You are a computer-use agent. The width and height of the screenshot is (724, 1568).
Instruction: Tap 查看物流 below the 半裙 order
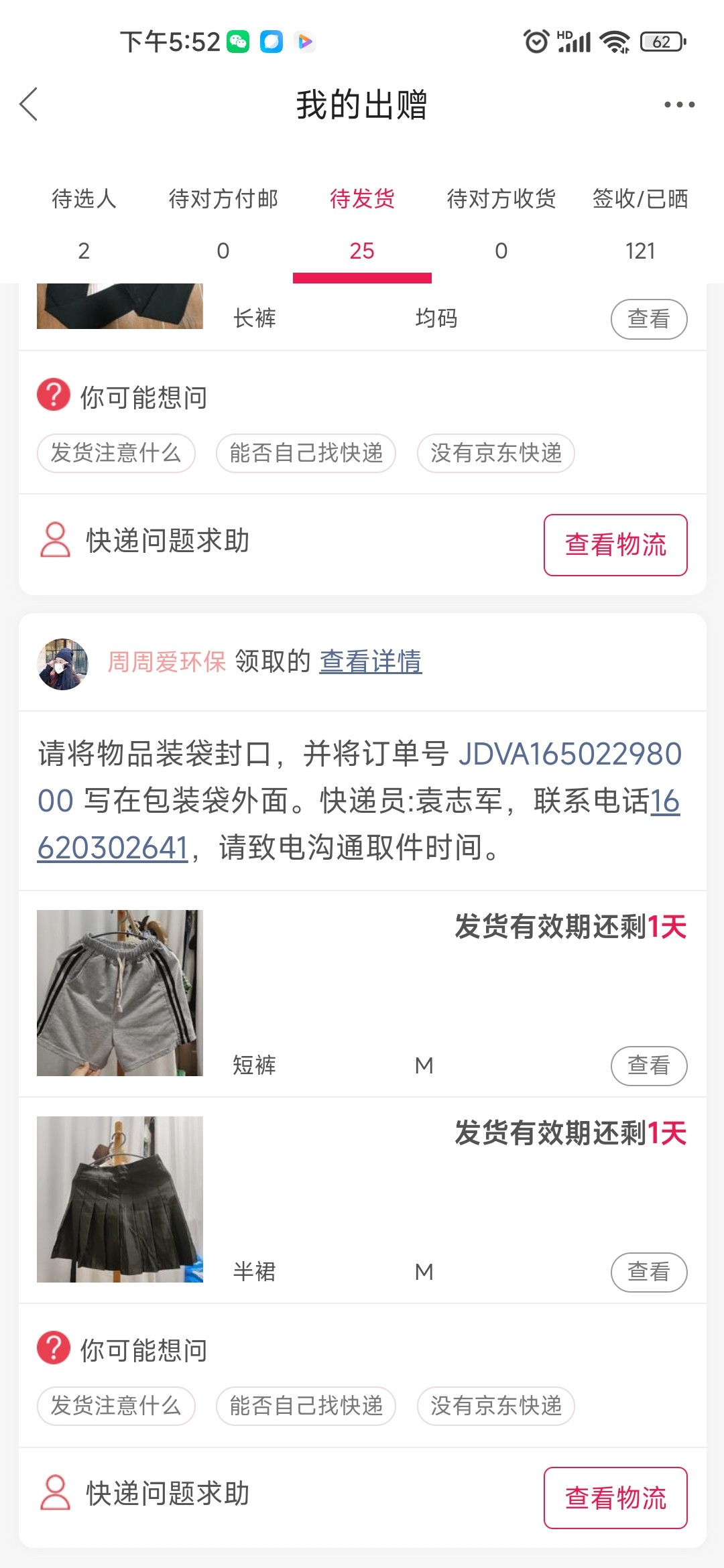tap(615, 1498)
